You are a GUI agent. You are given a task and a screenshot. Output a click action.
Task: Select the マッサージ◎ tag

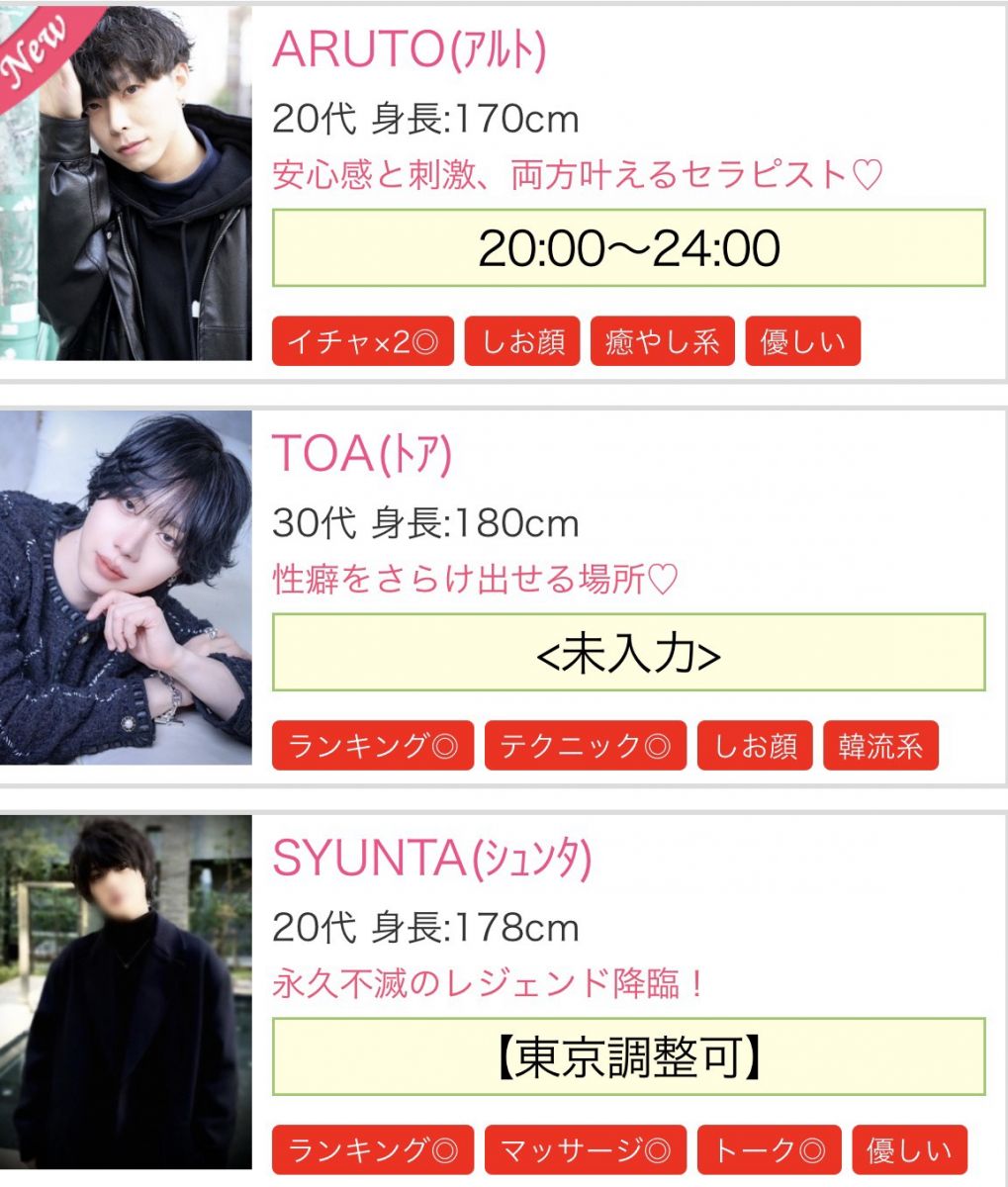tap(585, 1150)
